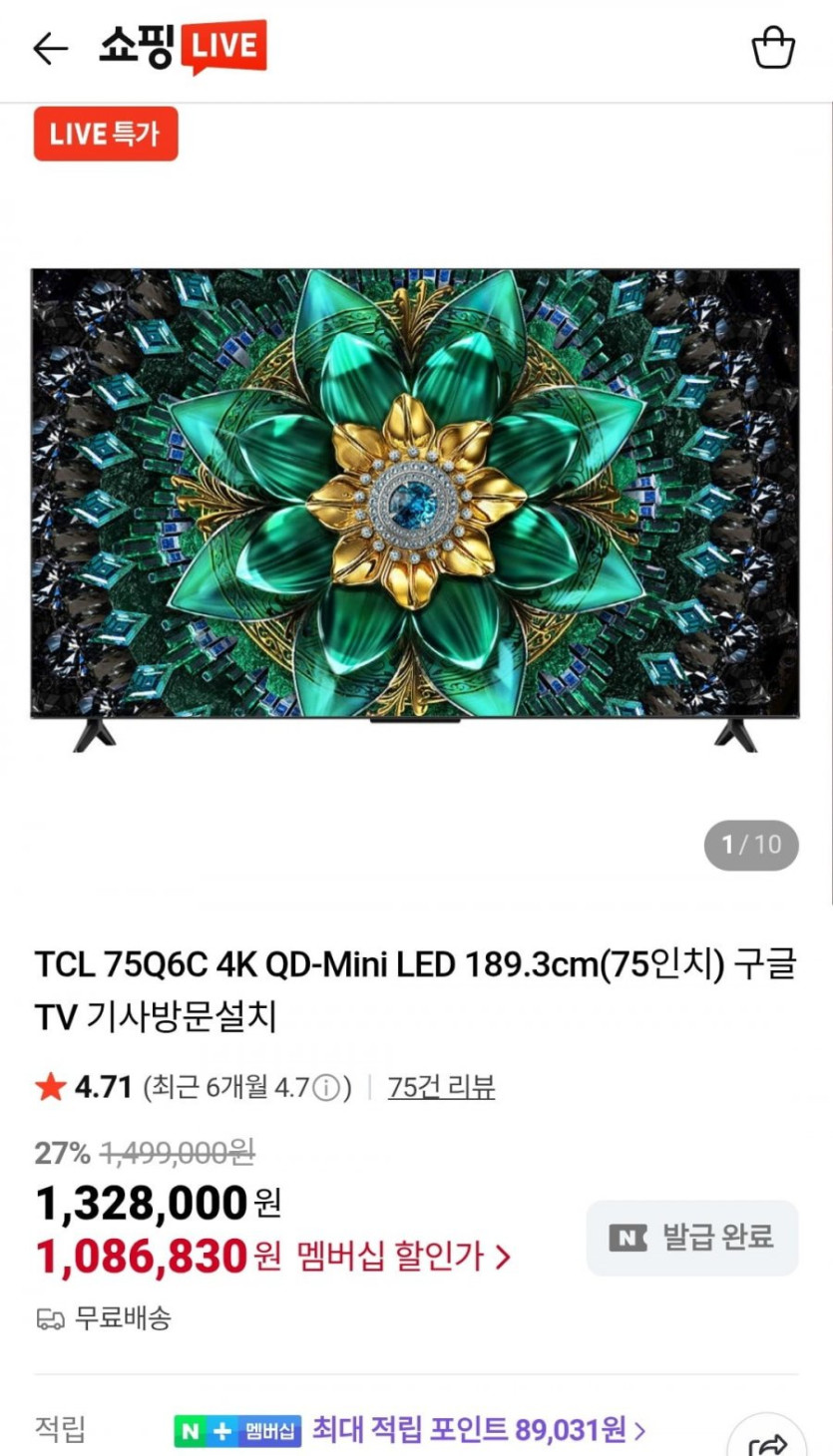Open the 쇼핑 LIVE home

coord(183,47)
